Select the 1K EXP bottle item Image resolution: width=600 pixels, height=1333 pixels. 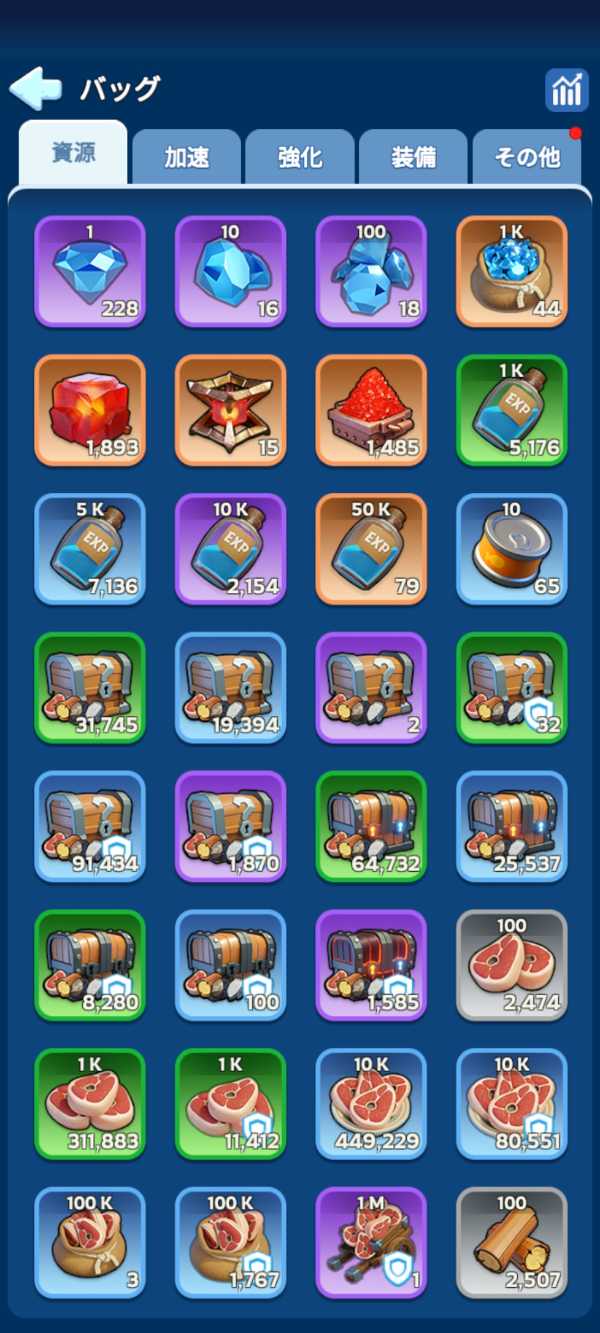(x=512, y=410)
